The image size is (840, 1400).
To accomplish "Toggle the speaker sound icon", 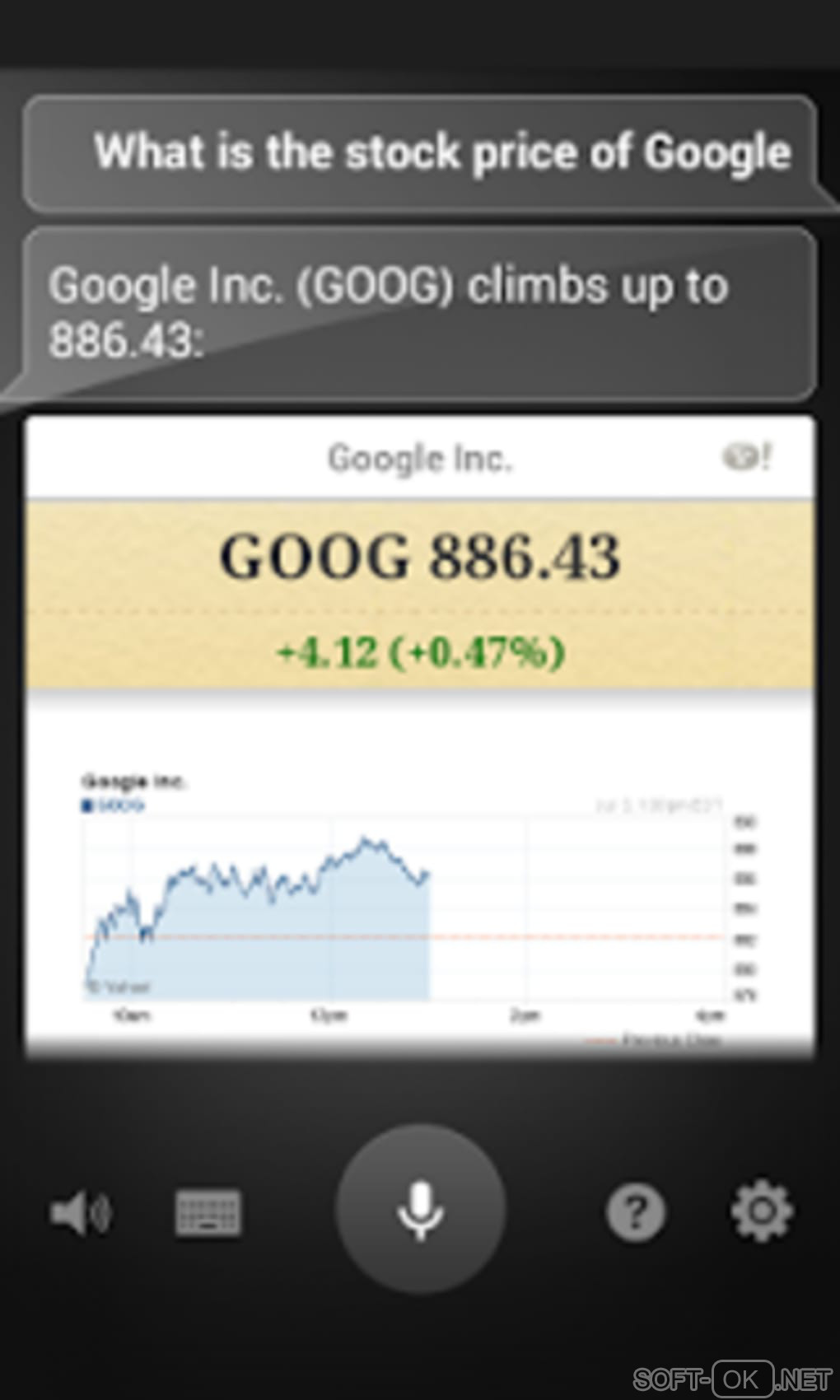I will coord(80,1213).
